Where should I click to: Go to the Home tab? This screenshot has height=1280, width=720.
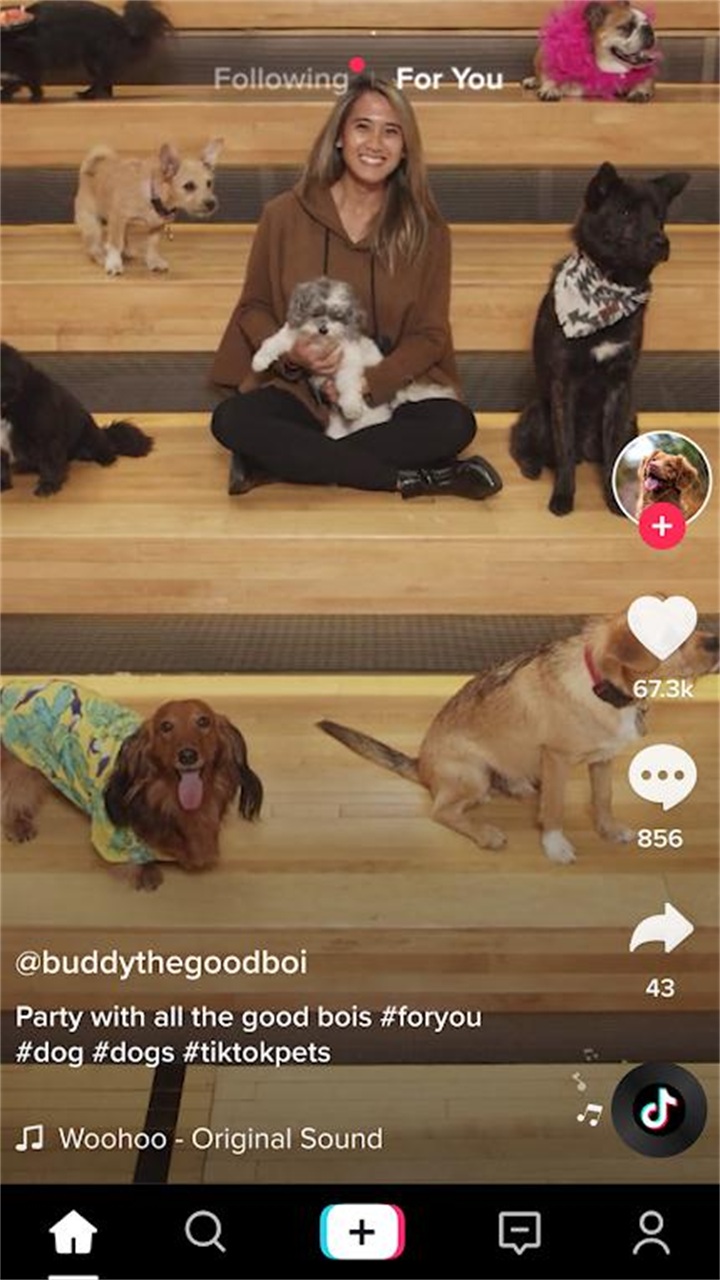pos(74,1232)
